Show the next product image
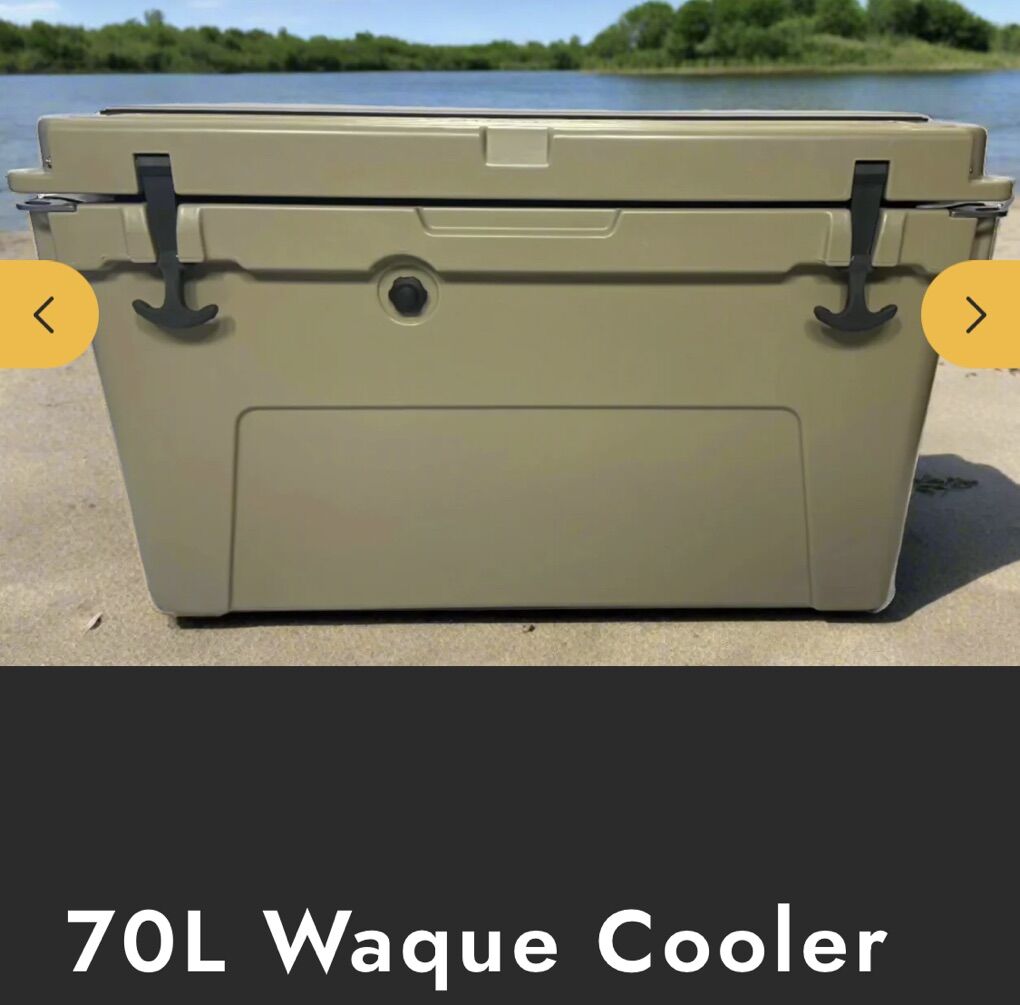Viewport: 1020px width, 1005px height. pos(974,315)
